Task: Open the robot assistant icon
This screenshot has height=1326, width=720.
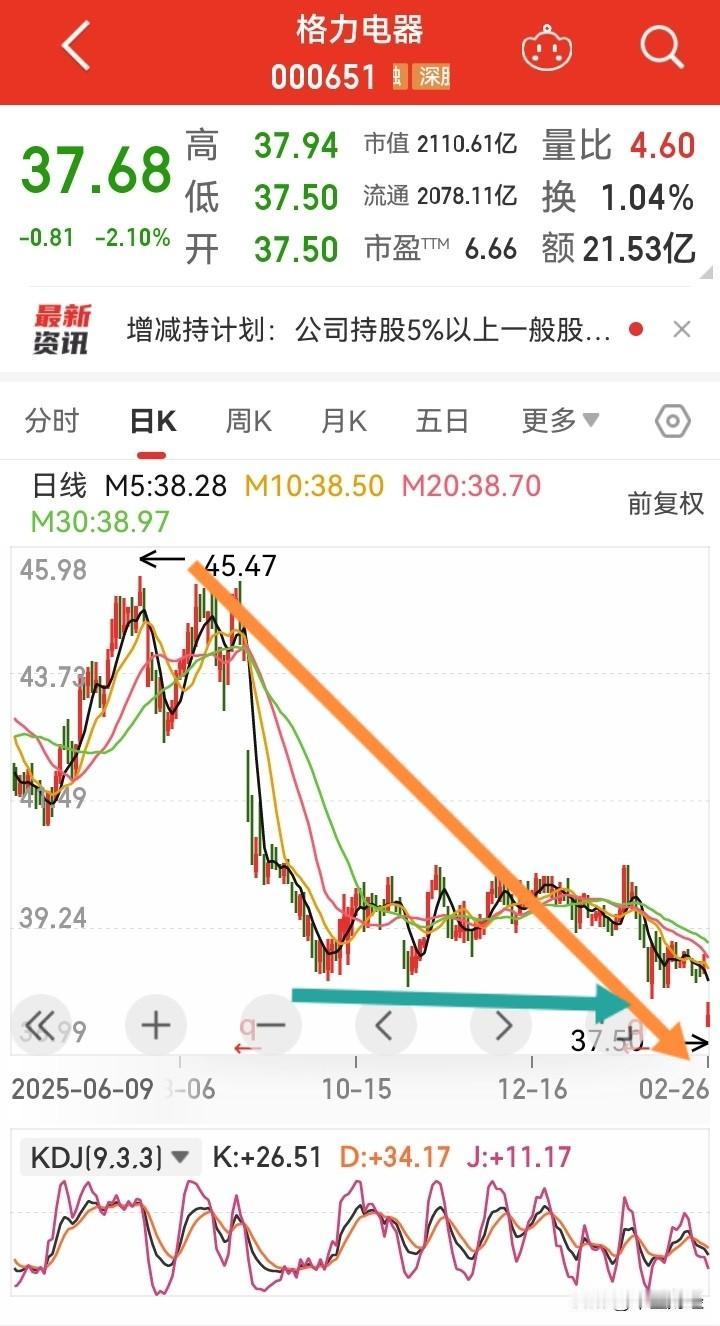Action: [545, 47]
